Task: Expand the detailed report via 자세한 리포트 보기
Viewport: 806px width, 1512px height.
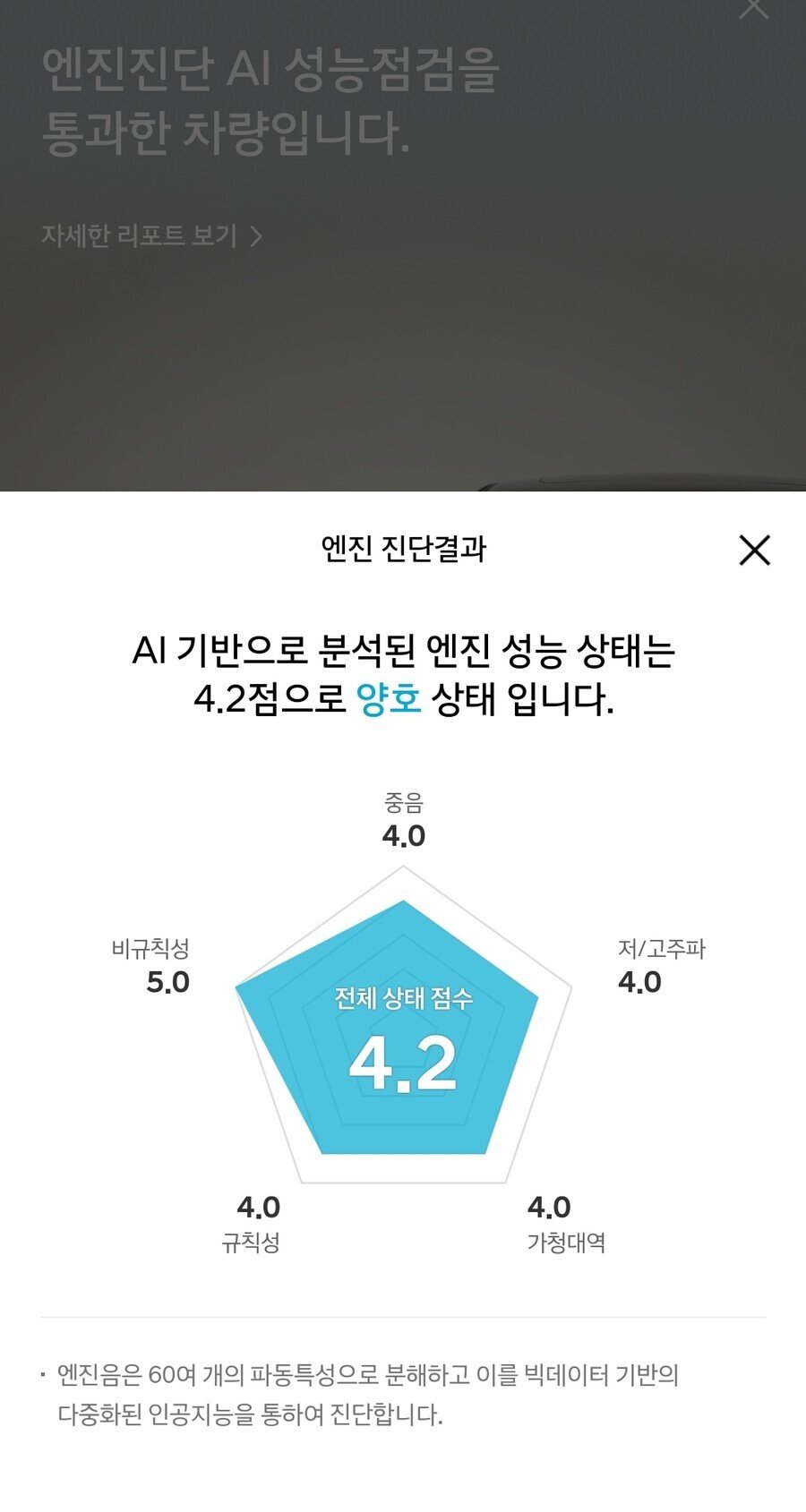Action: 139,235
